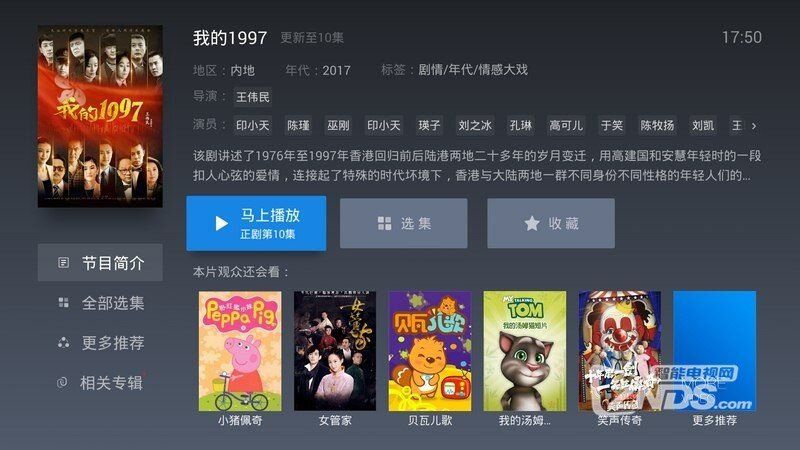
Task: Switch to the 节目简介 section
Action: coord(101,263)
